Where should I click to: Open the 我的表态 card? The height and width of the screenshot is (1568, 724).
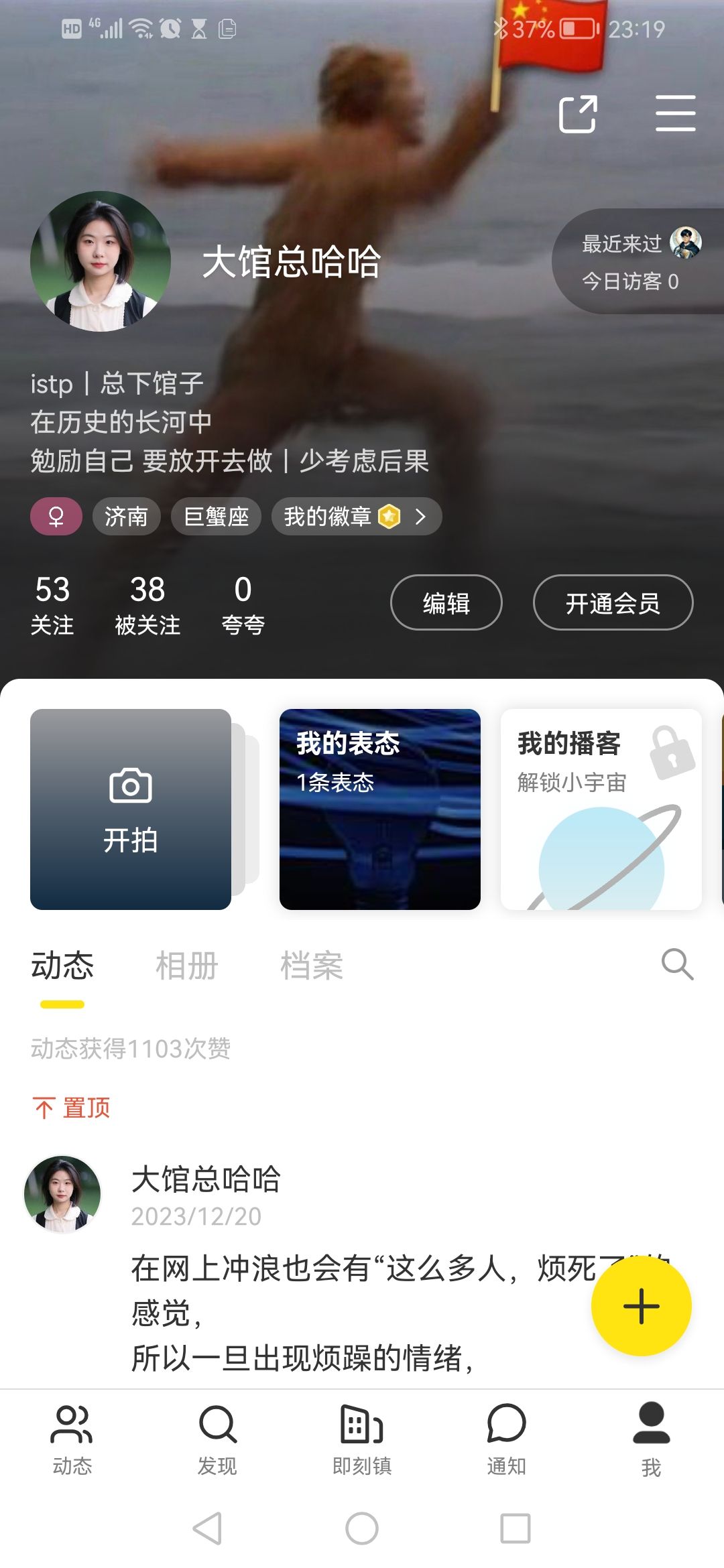tap(379, 809)
